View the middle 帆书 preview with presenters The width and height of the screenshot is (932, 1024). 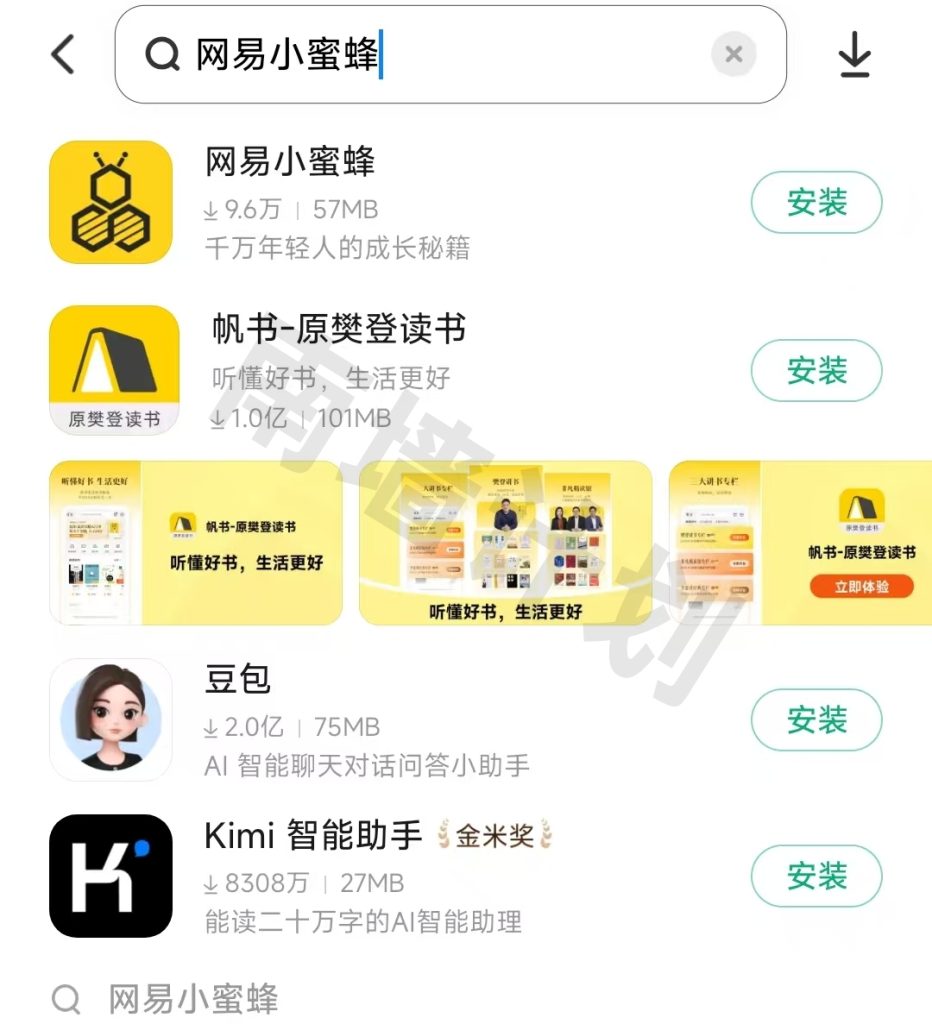[x=505, y=543]
